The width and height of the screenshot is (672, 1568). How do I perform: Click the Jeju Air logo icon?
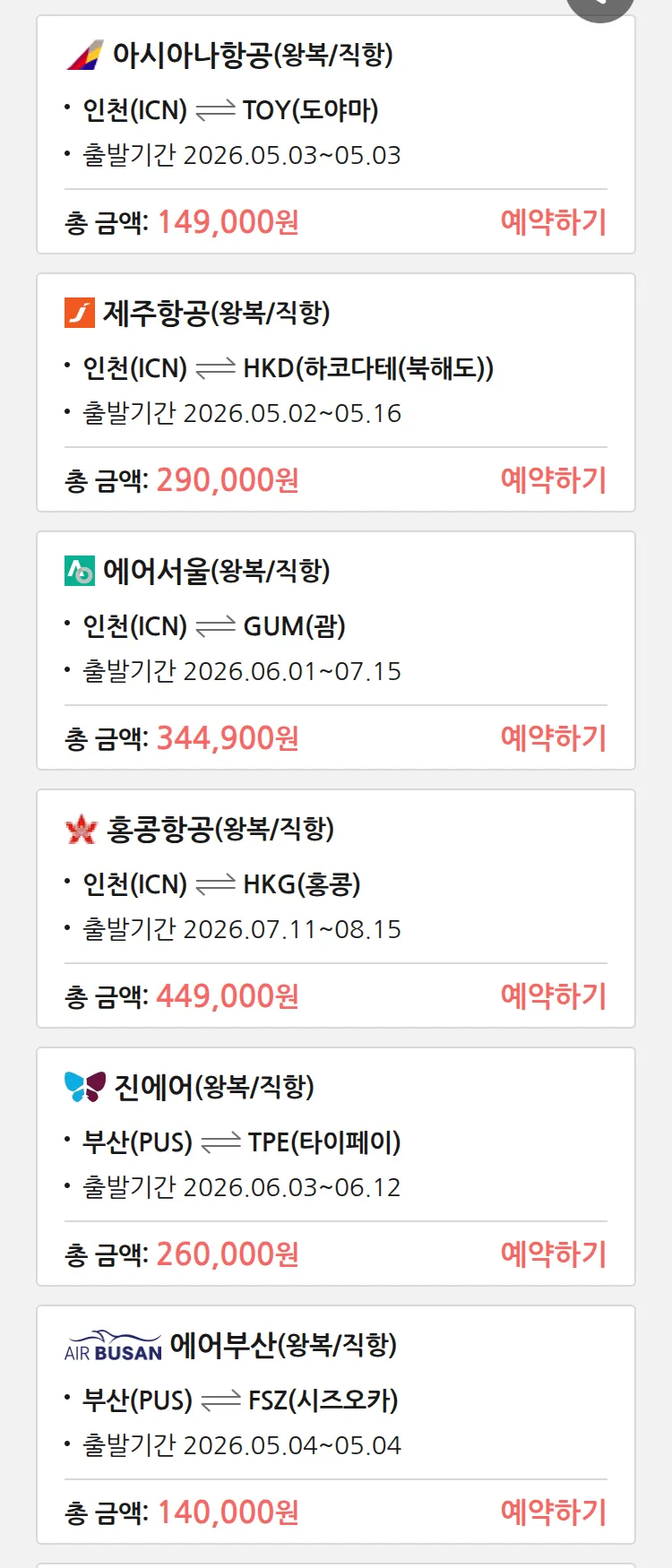pos(79,313)
